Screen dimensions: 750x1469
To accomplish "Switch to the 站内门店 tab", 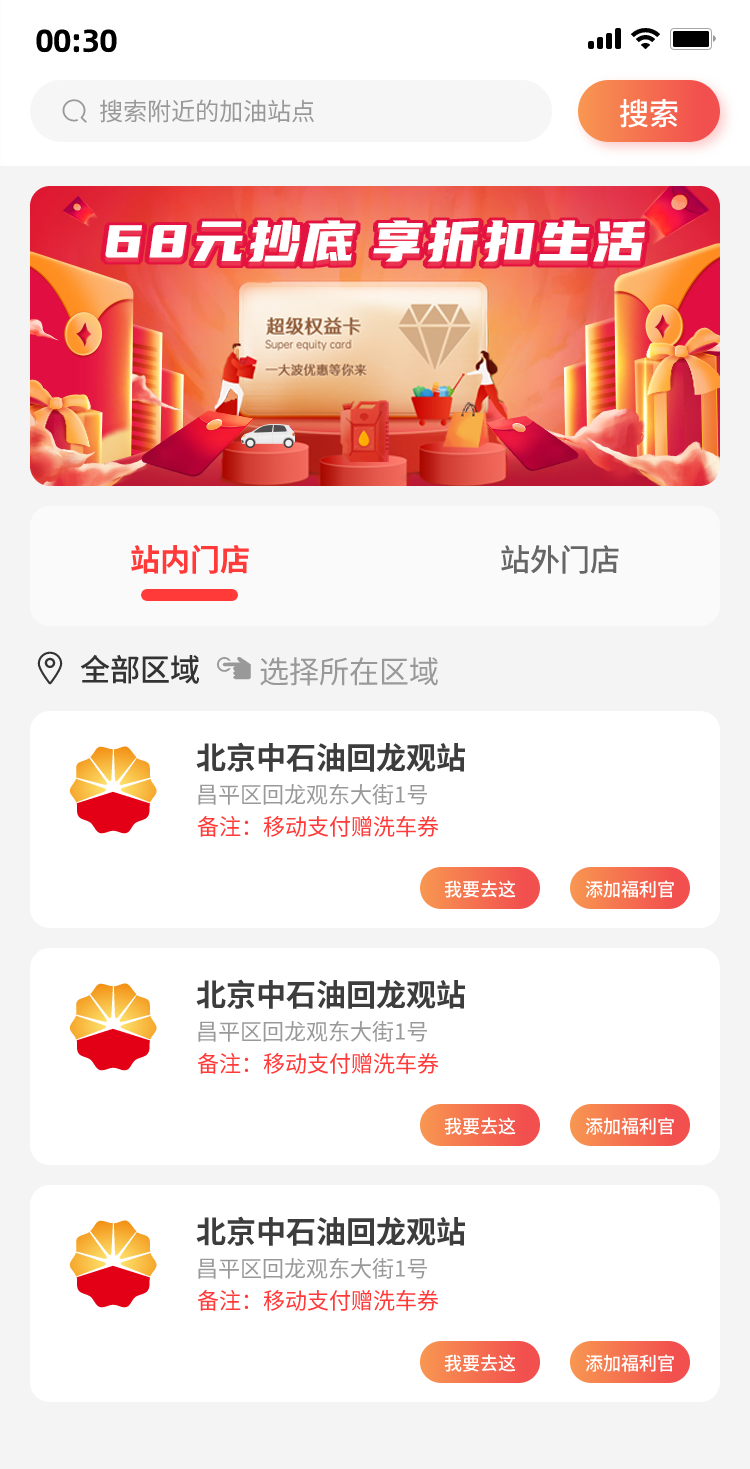I will 190,561.
